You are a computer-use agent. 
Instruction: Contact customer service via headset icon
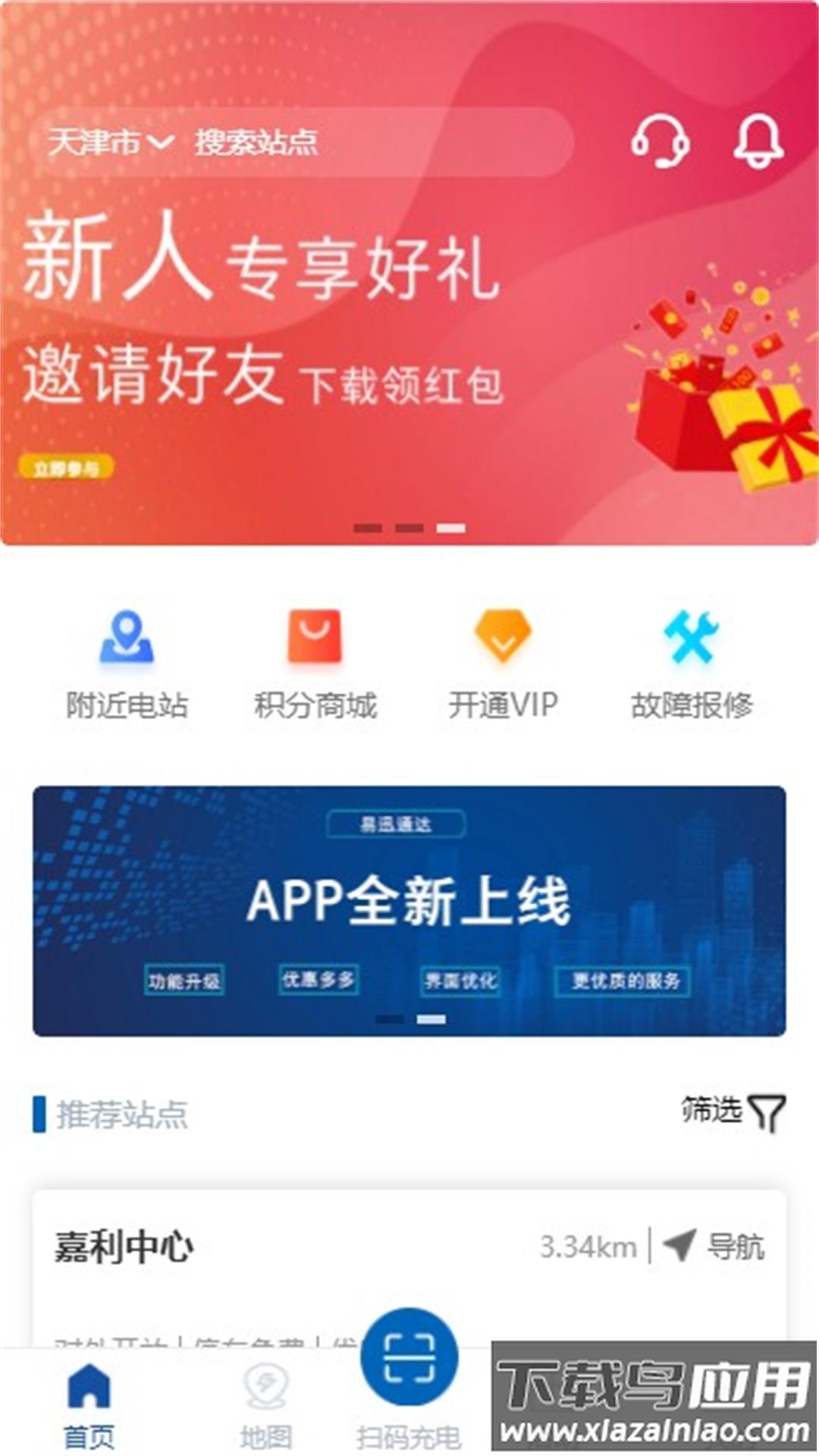click(x=660, y=141)
